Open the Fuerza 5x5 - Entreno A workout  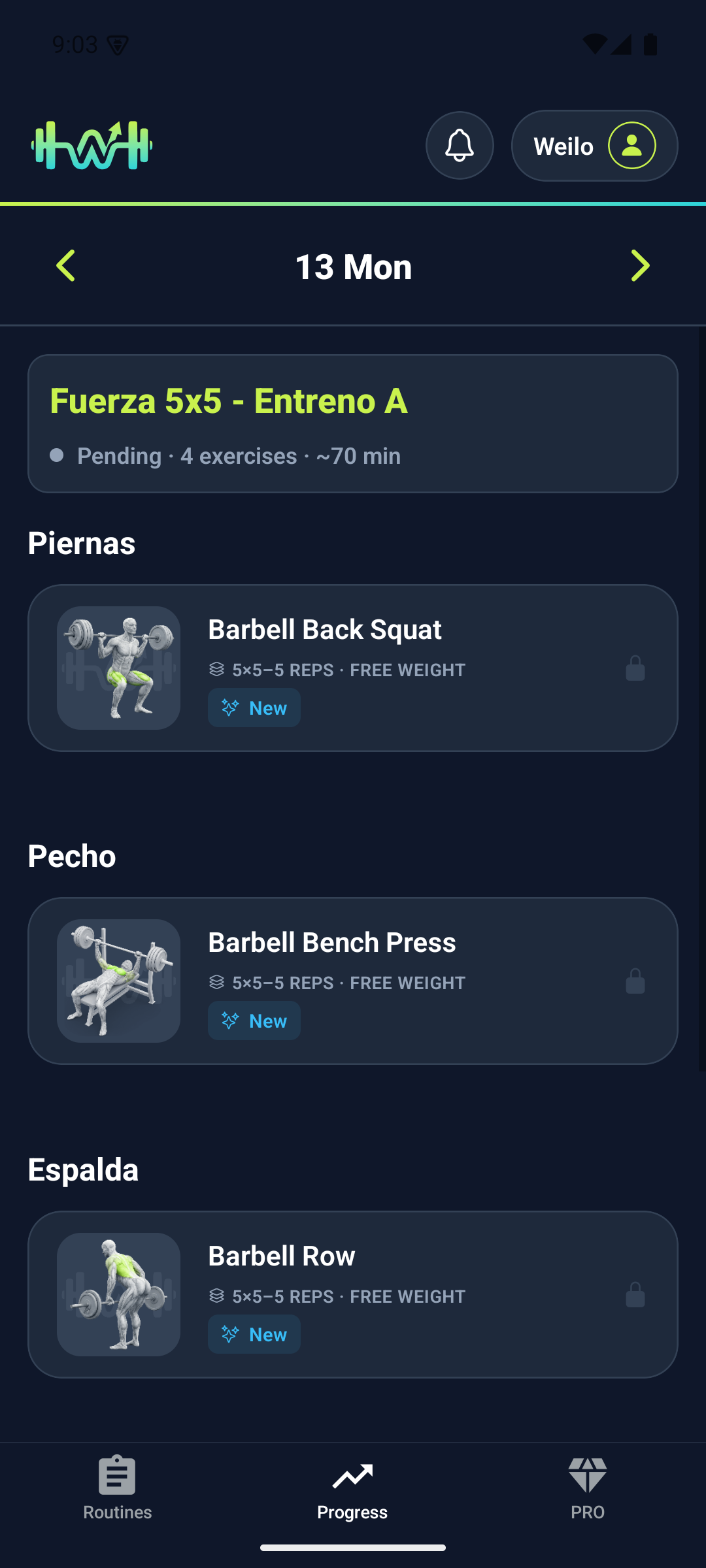353,423
